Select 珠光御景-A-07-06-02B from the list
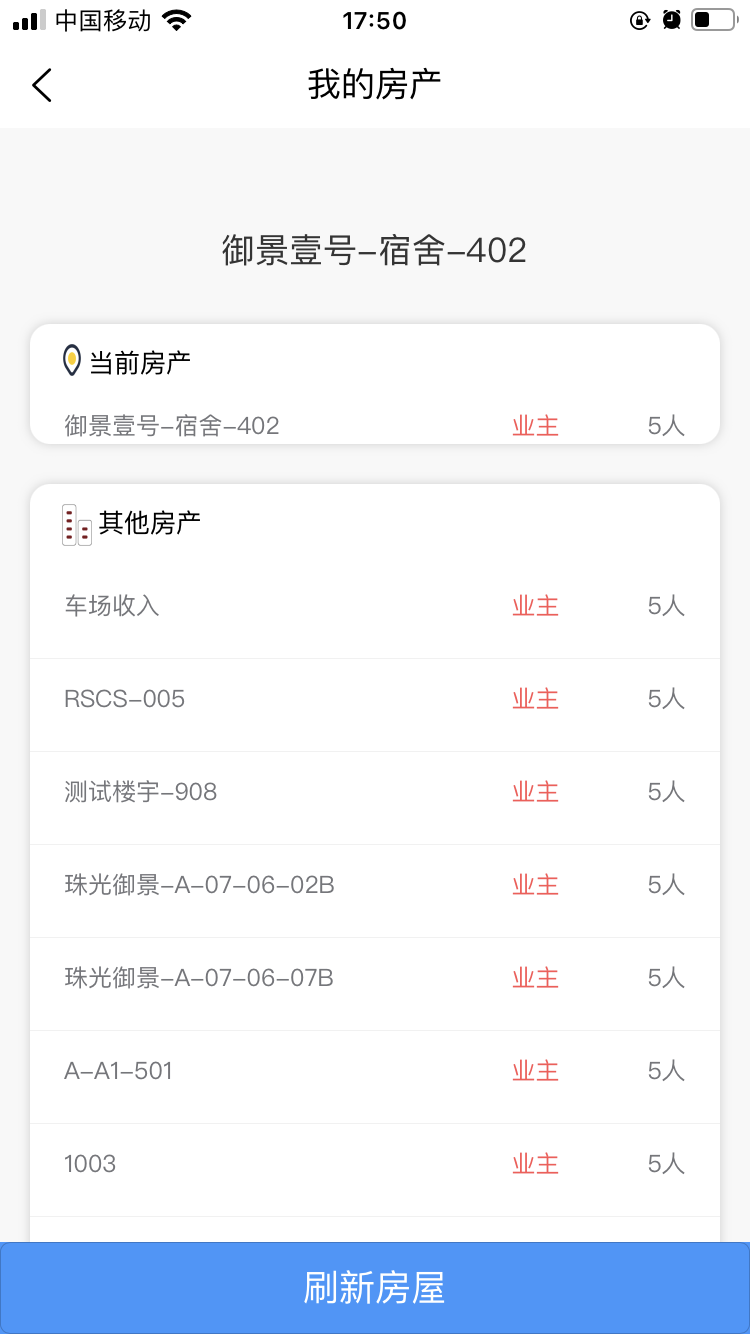 coord(375,885)
